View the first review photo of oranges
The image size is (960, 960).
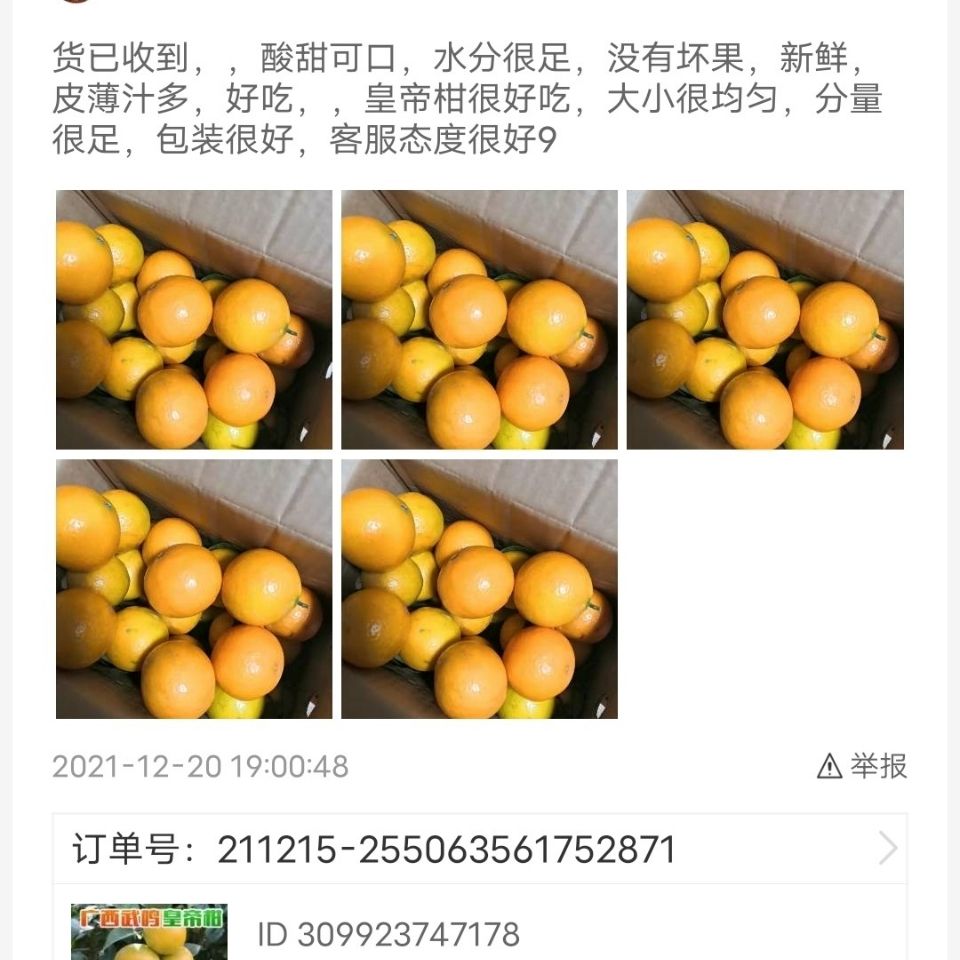[x=194, y=320]
